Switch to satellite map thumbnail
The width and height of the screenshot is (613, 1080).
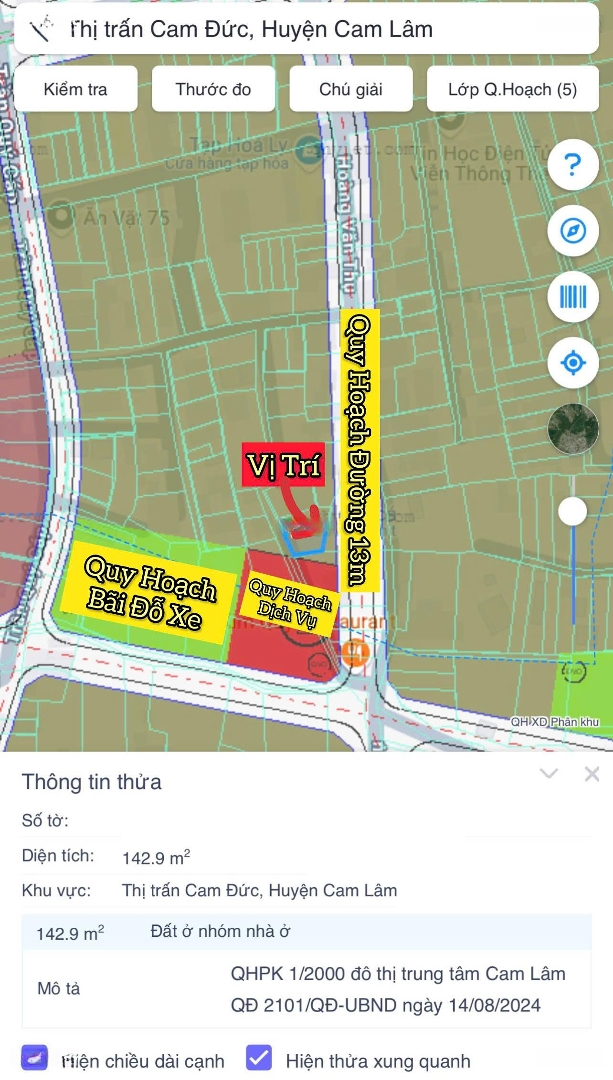click(573, 428)
